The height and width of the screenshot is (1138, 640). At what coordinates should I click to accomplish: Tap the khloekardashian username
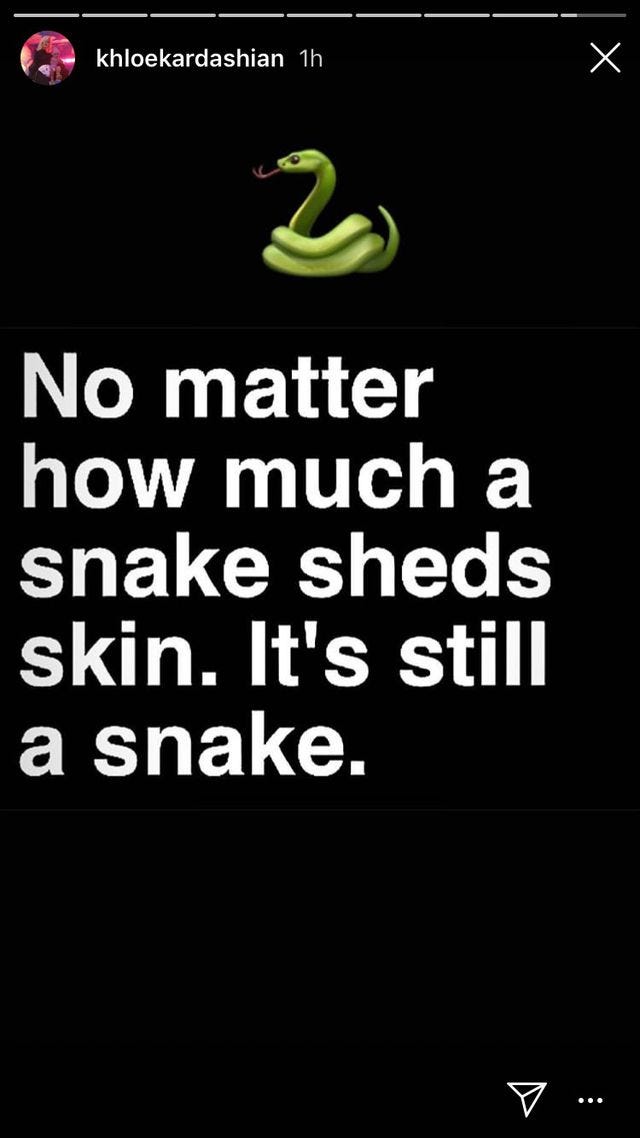(189, 59)
